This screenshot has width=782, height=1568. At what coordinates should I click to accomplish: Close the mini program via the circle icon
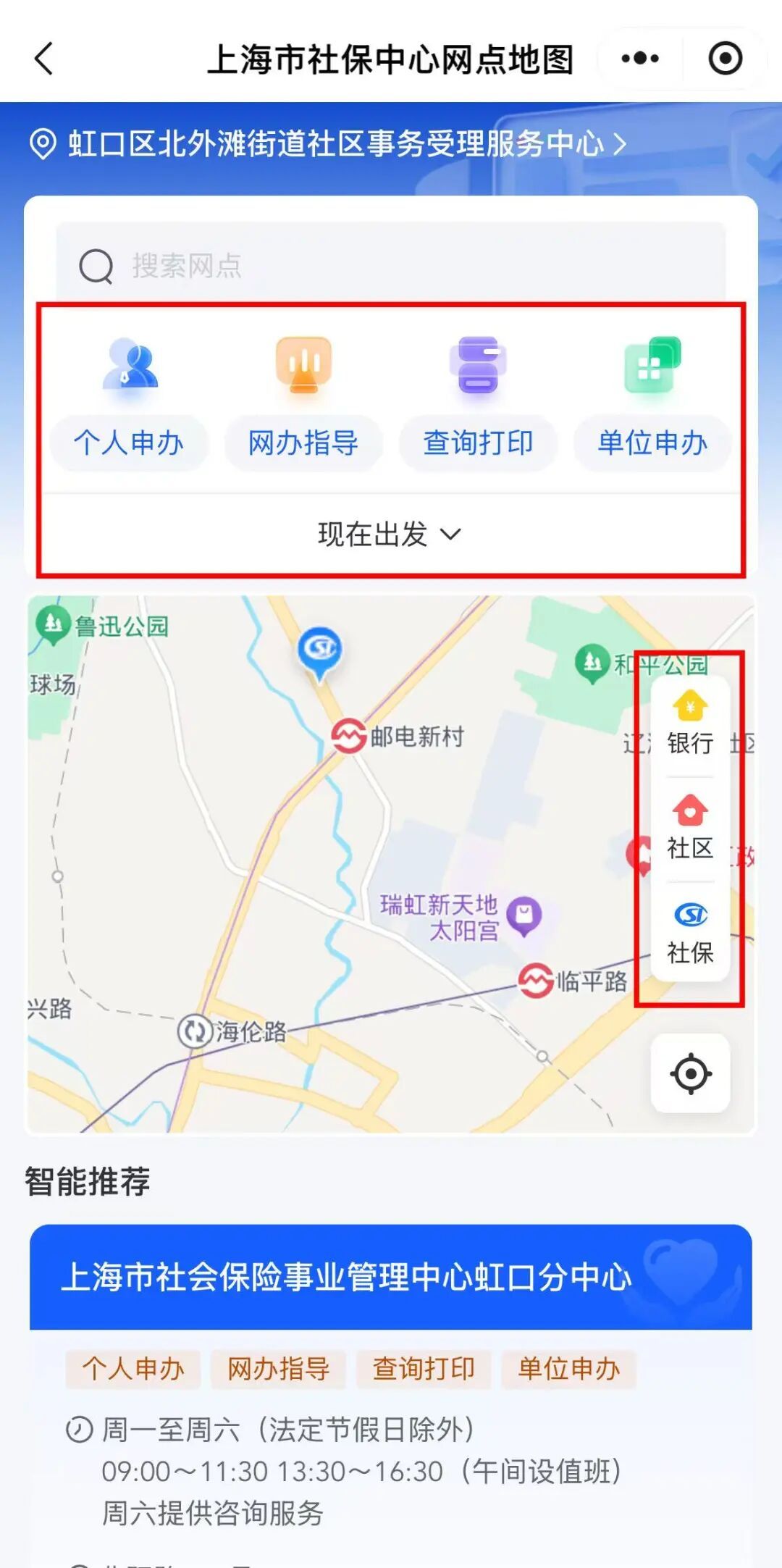(x=725, y=59)
